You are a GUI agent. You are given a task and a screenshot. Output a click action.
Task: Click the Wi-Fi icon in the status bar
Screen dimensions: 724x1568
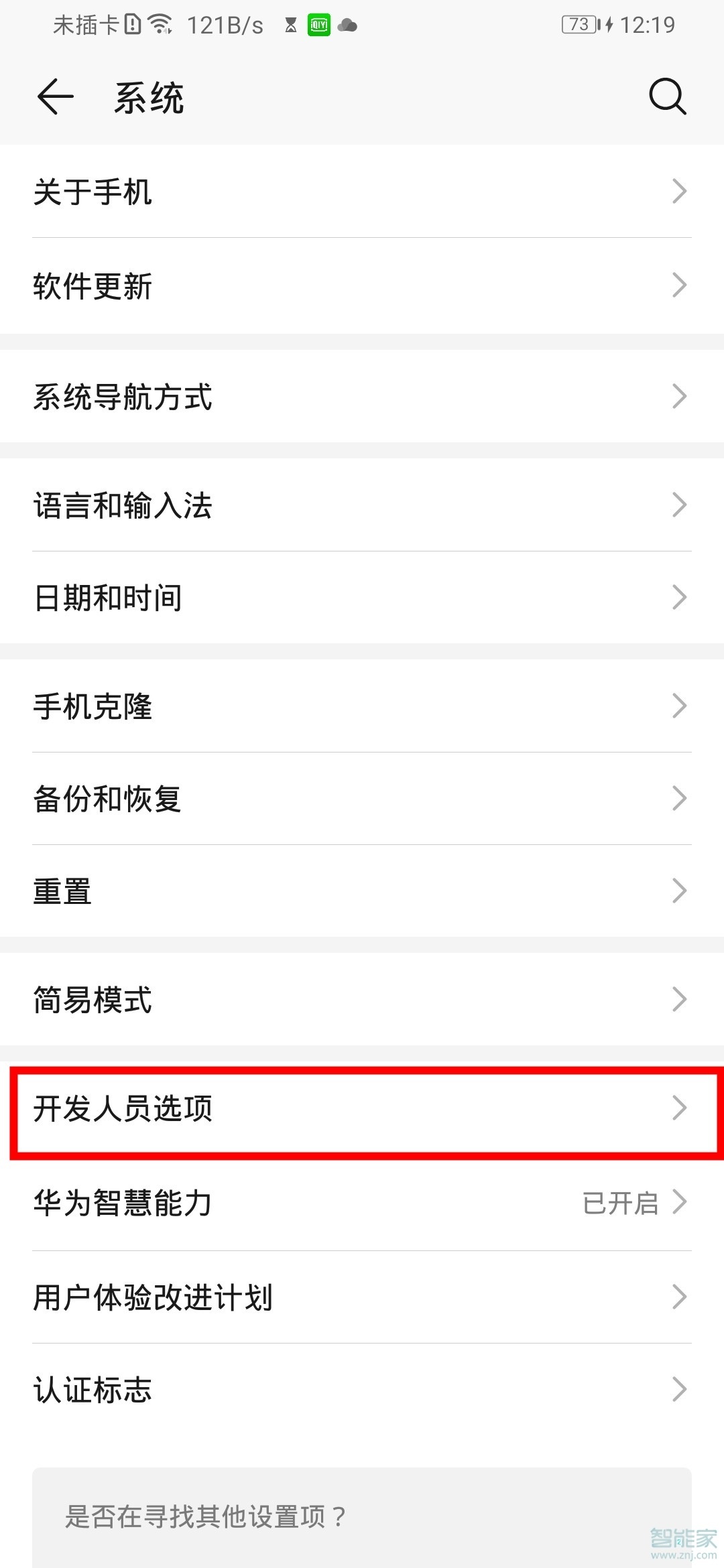(159, 23)
